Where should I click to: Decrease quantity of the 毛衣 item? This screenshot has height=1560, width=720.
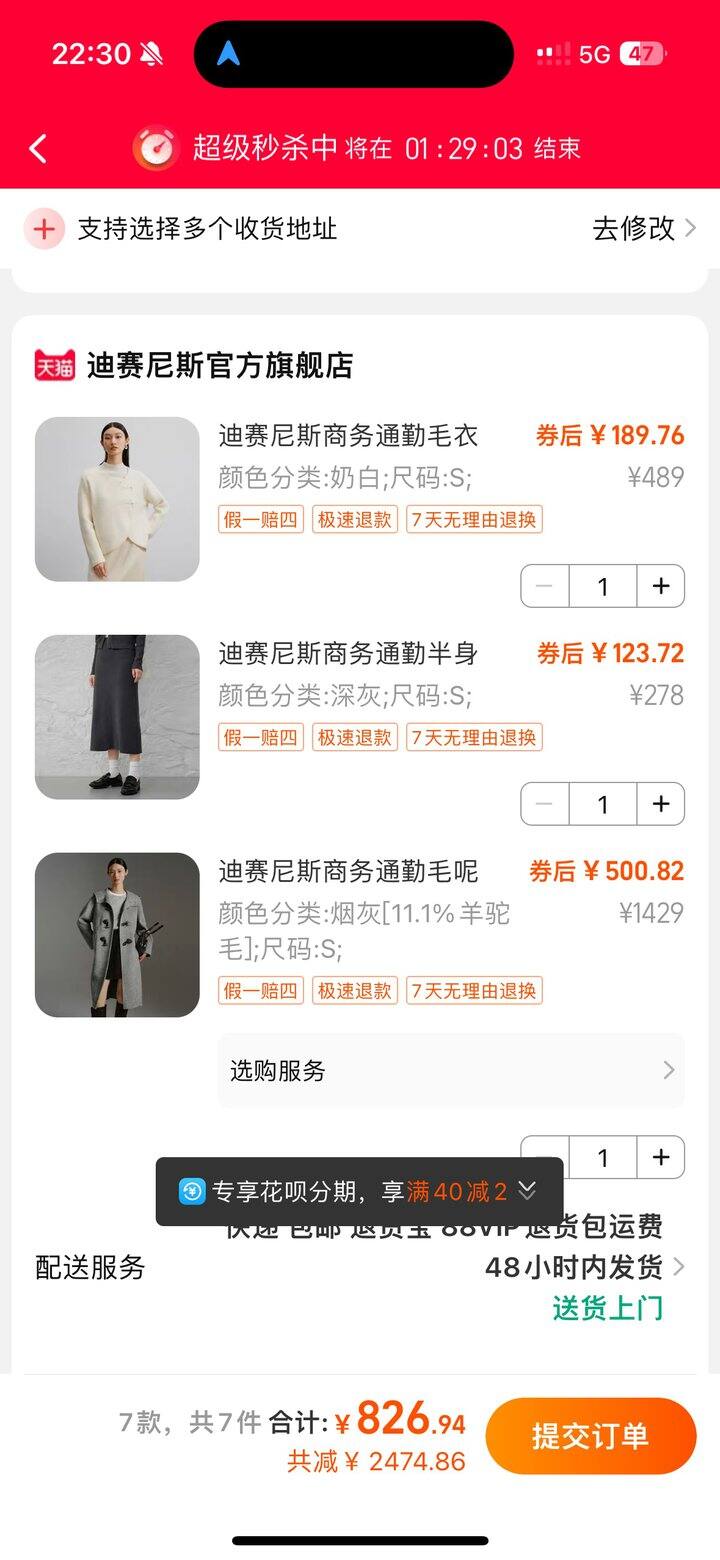545,586
